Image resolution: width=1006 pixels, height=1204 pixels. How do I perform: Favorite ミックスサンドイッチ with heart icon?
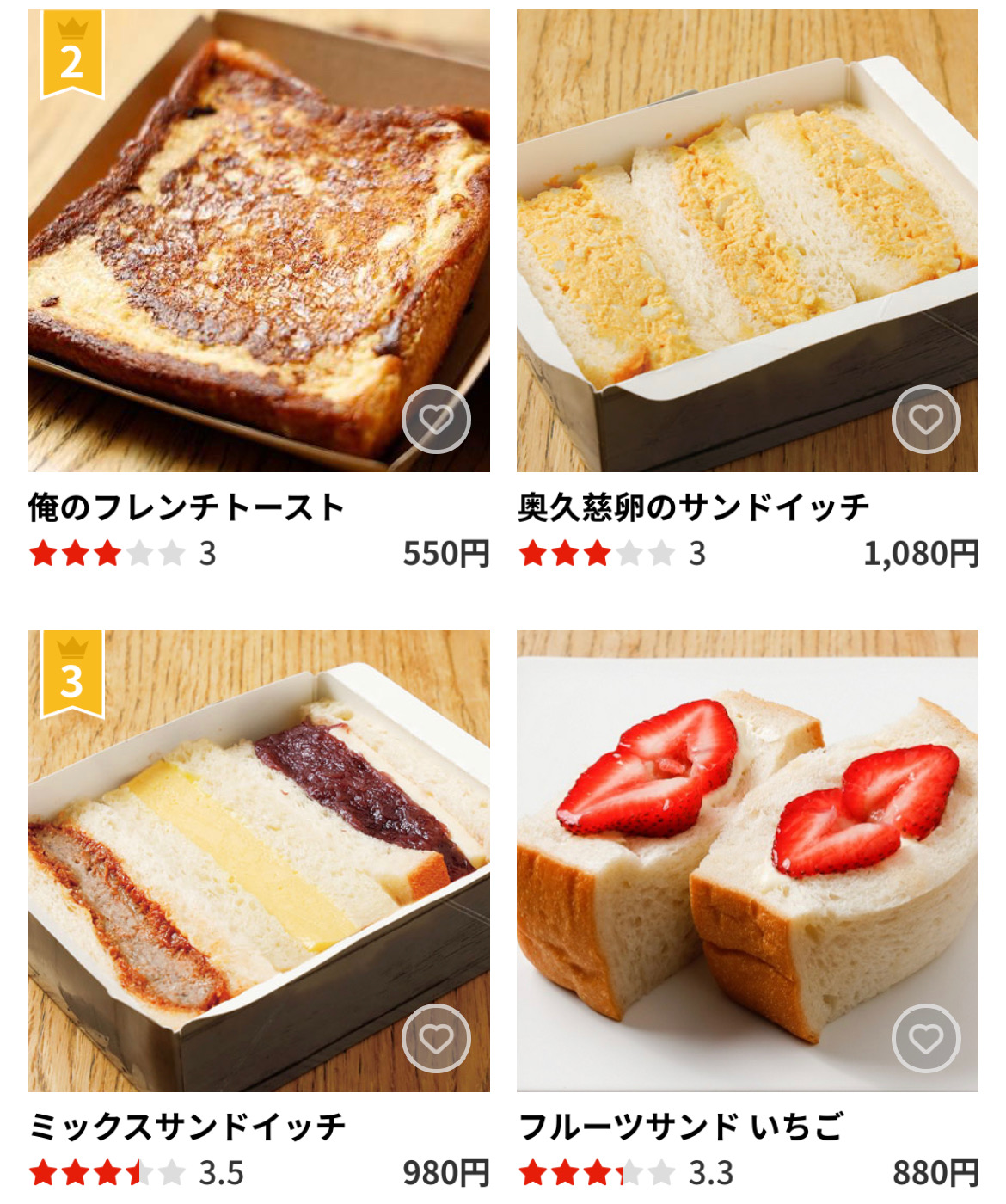(x=436, y=1039)
